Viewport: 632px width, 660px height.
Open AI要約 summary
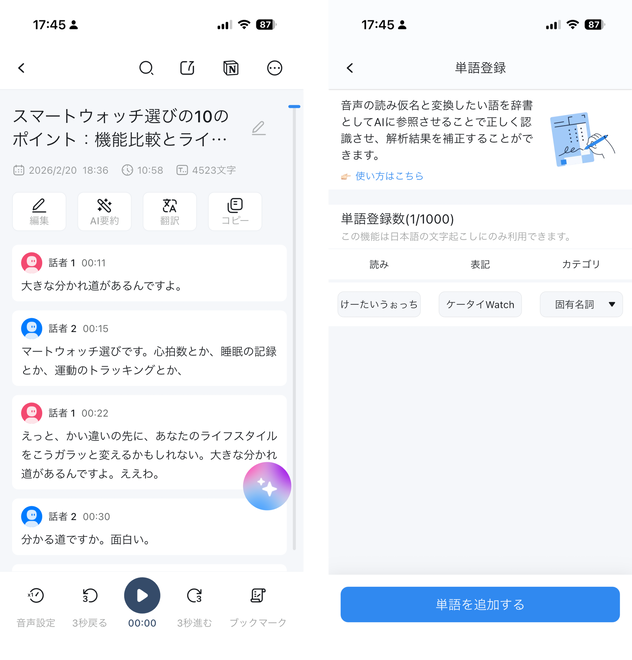point(104,211)
